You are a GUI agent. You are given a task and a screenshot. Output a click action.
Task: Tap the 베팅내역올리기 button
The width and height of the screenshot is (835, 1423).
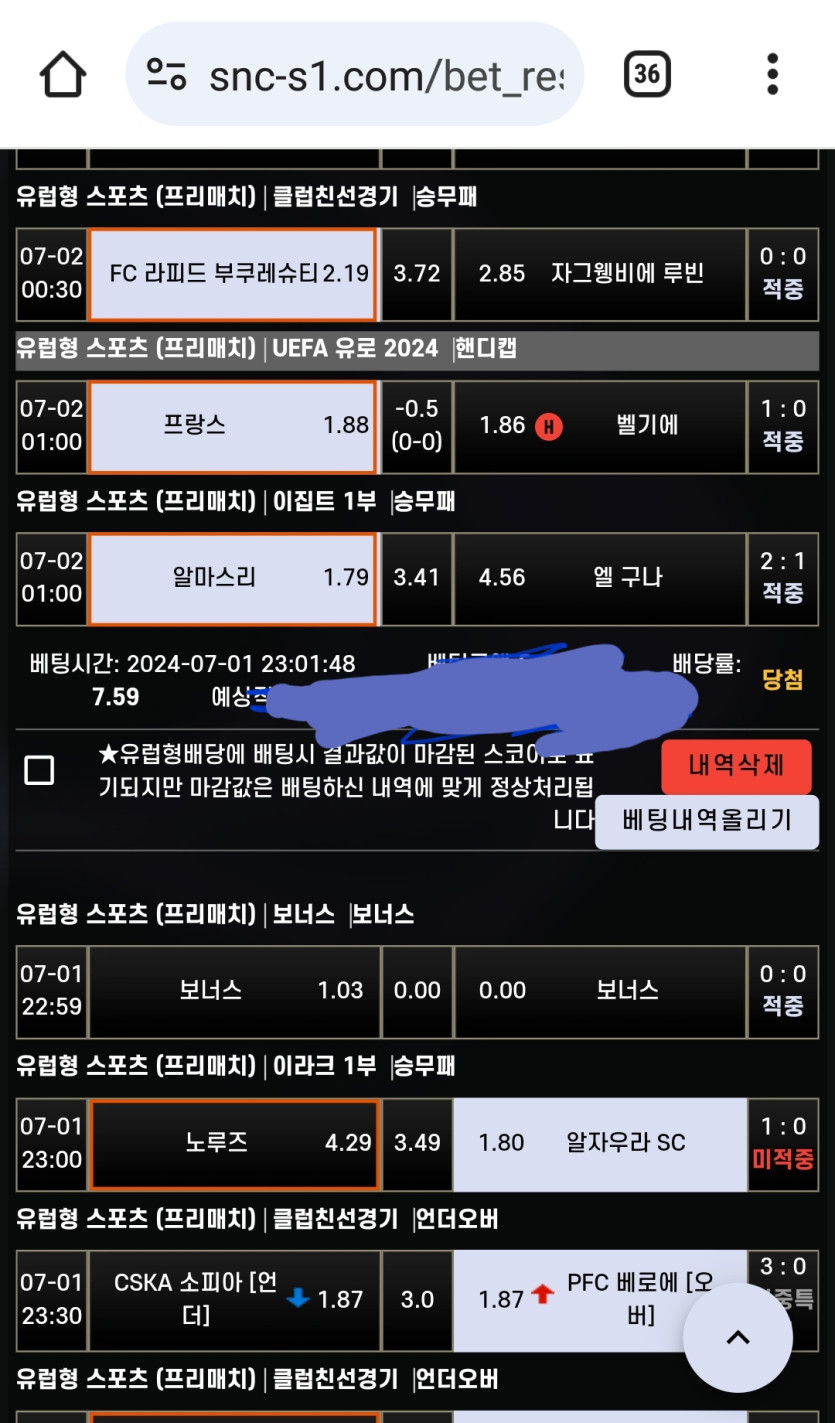point(707,821)
